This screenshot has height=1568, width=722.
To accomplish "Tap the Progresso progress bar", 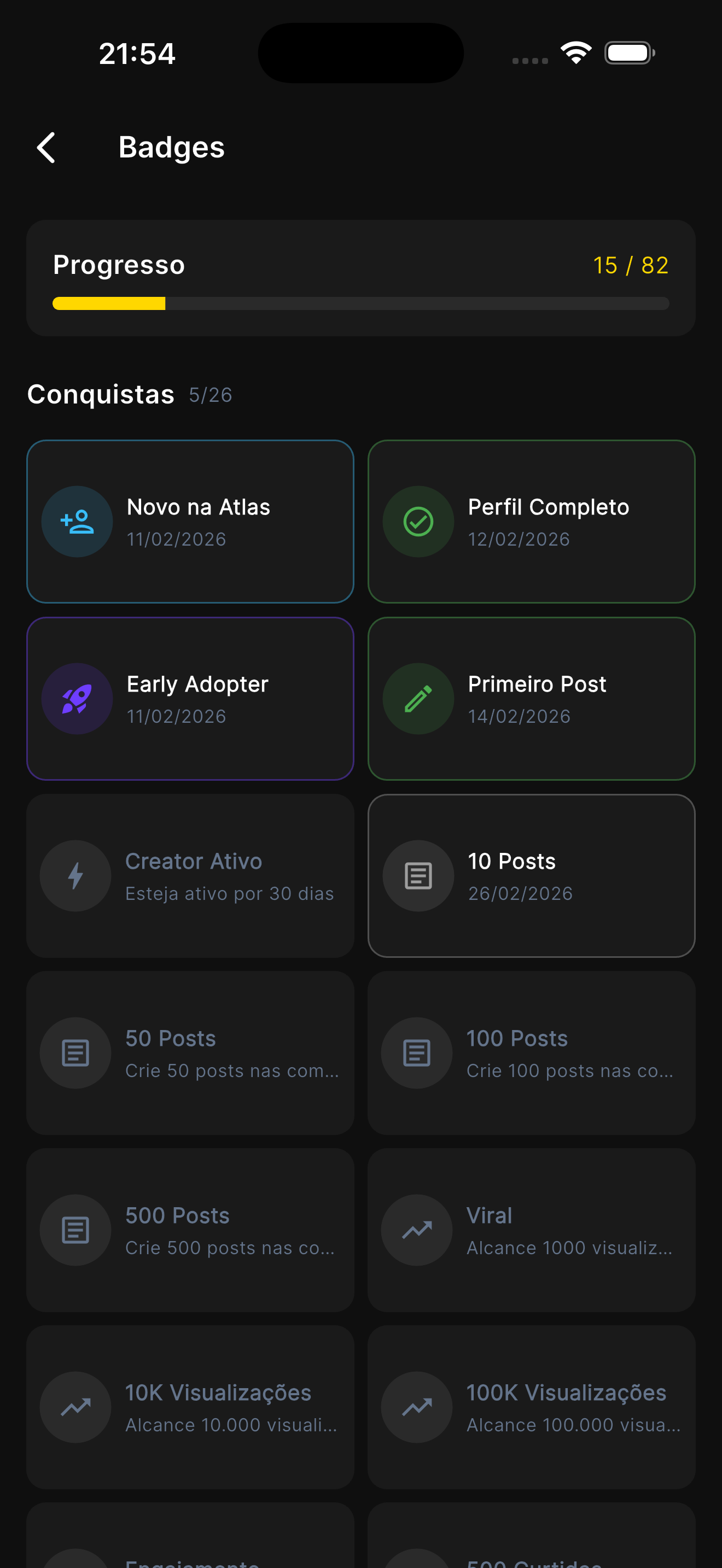I will click(x=361, y=302).
